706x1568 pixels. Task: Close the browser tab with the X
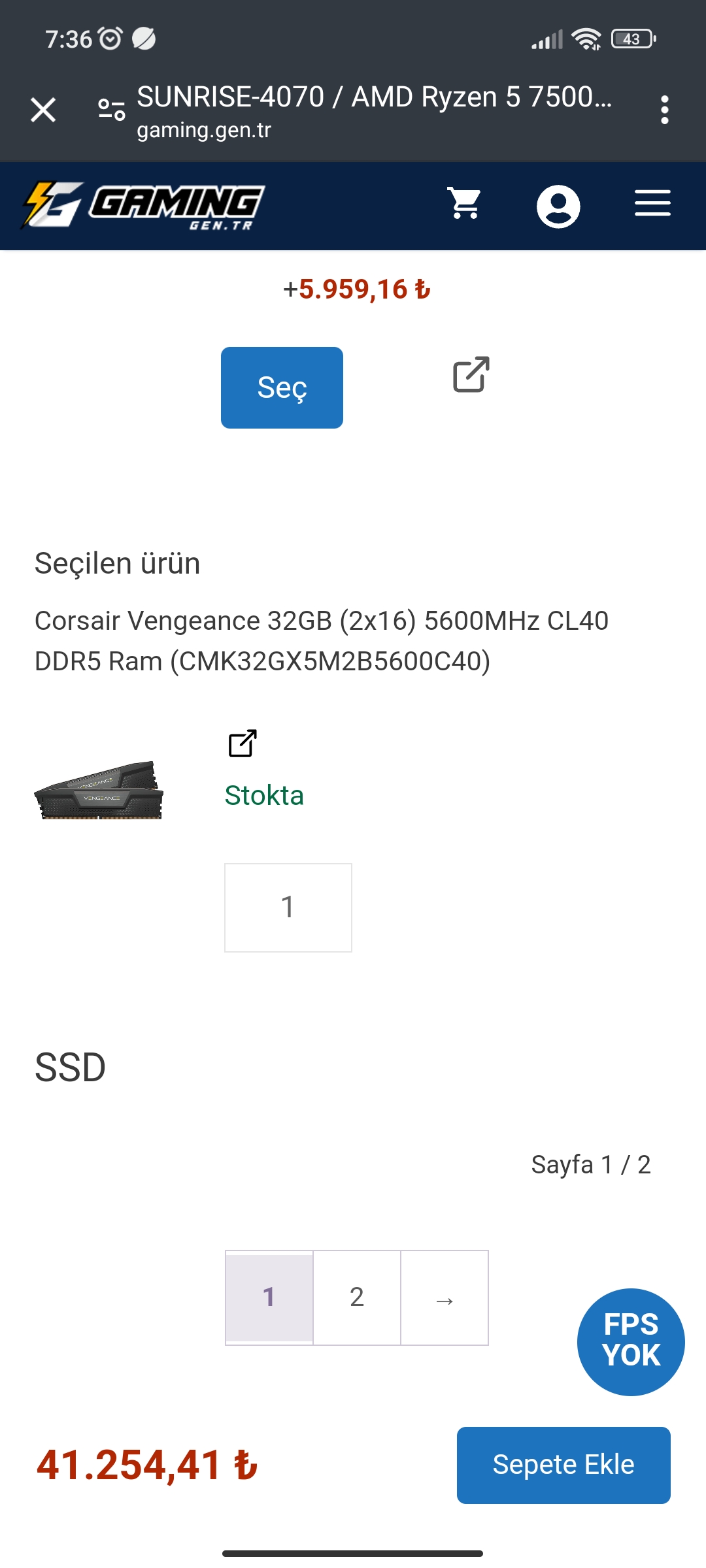click(43, 110)
